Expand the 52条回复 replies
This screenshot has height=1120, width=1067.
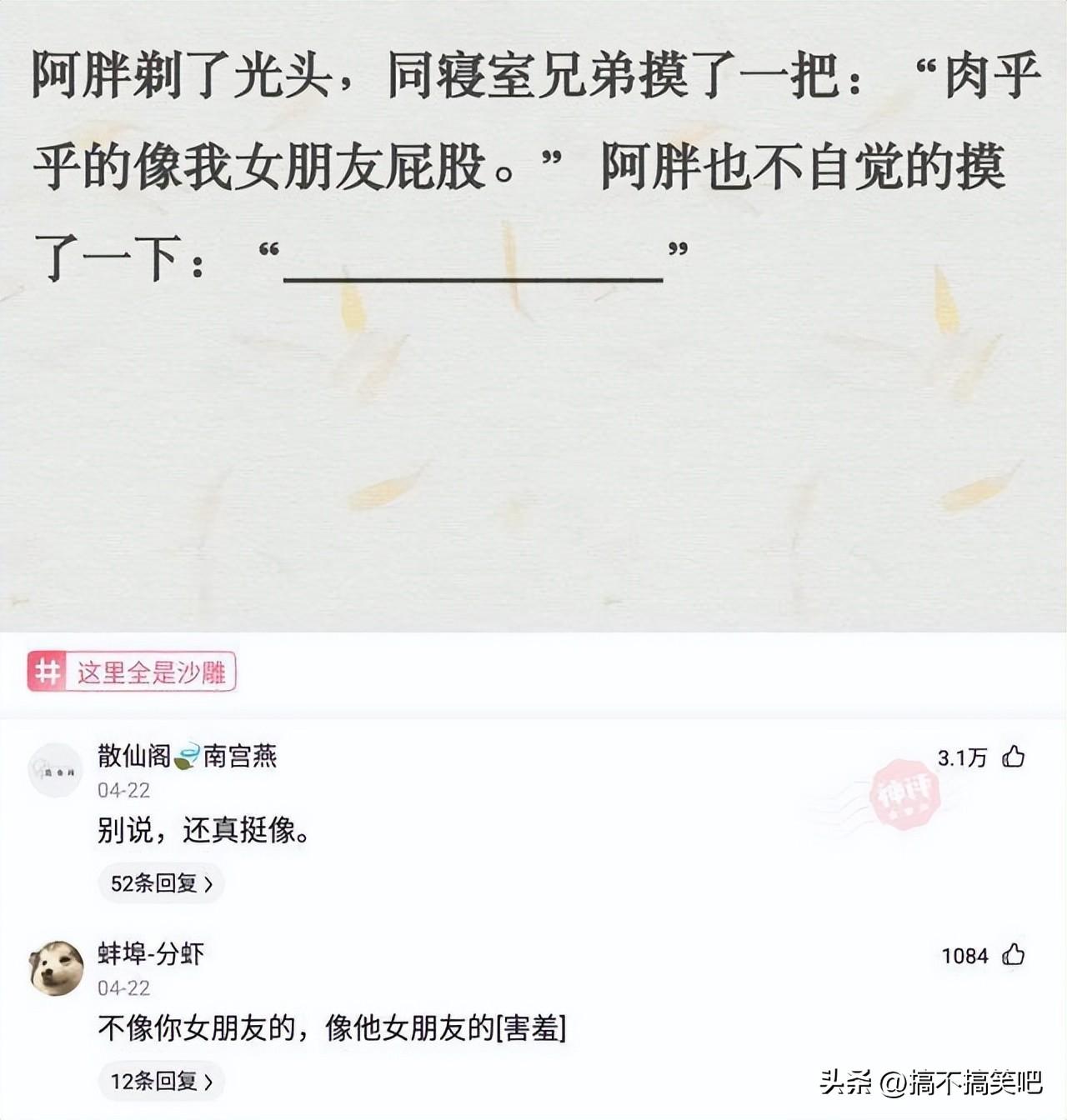tap(162, 883)
